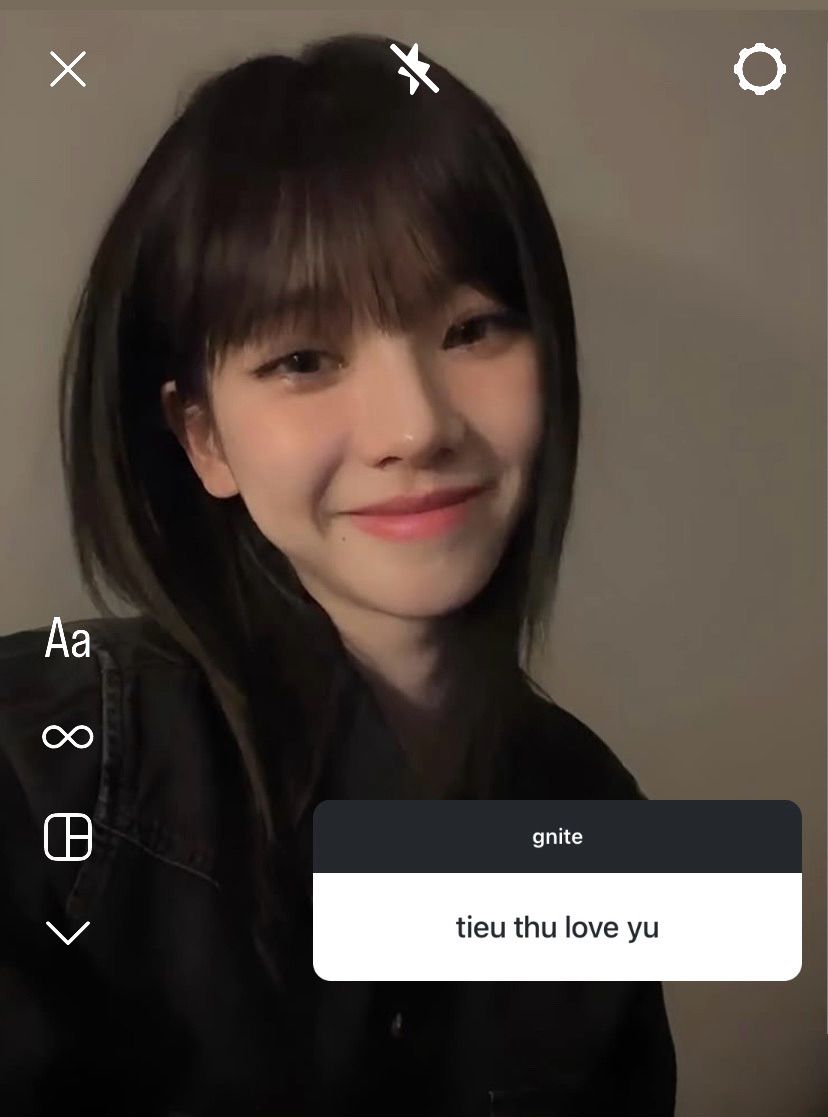Choose the Layout collage mode
The height and width of the screenshot is (1117, 828).
pyautogui.click(x=68, y=836)
